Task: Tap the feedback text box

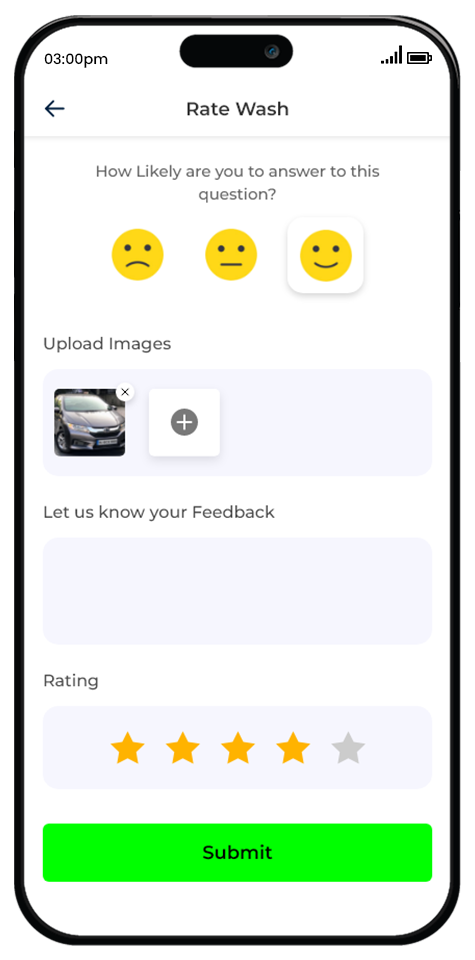Action: (x=238, y=591)
